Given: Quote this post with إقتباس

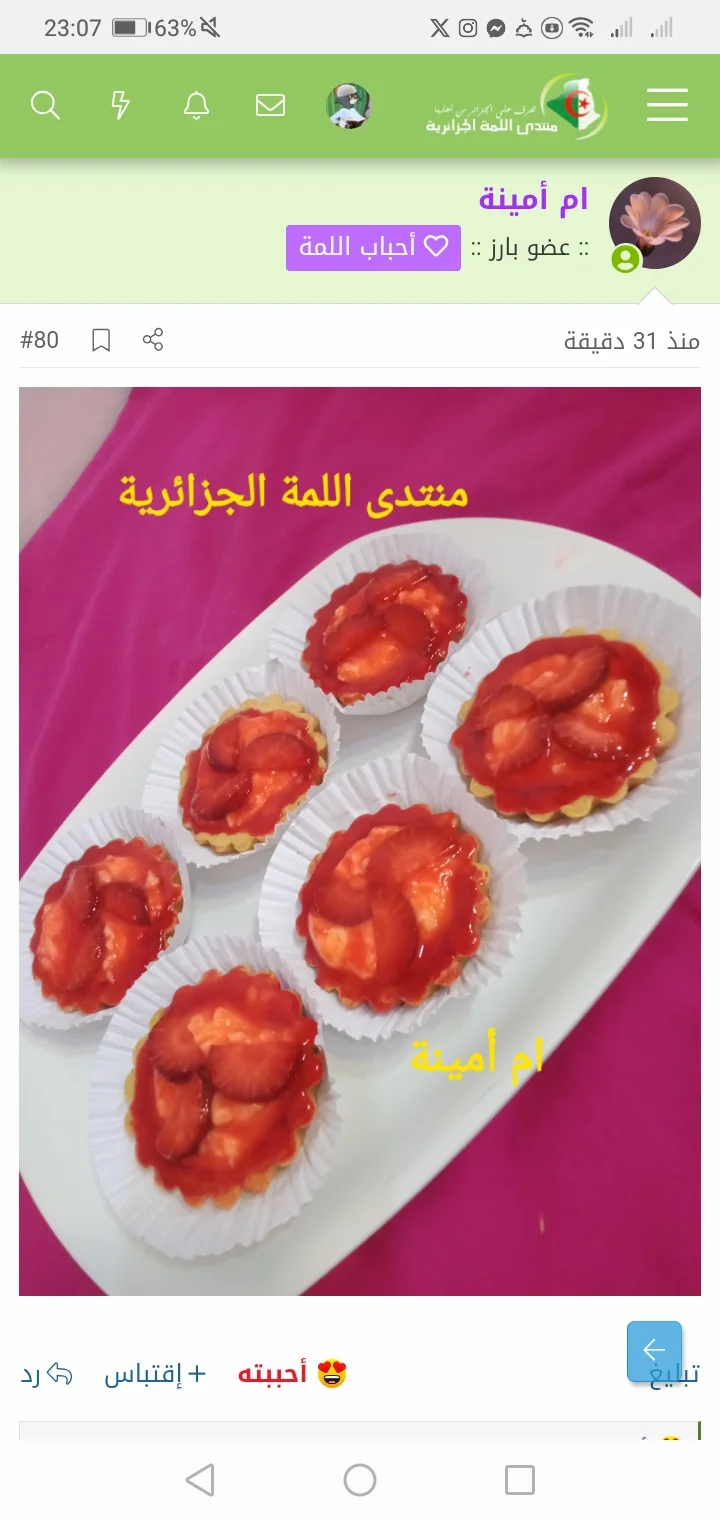Looking at the screenshot, I should pos(155,1374).
